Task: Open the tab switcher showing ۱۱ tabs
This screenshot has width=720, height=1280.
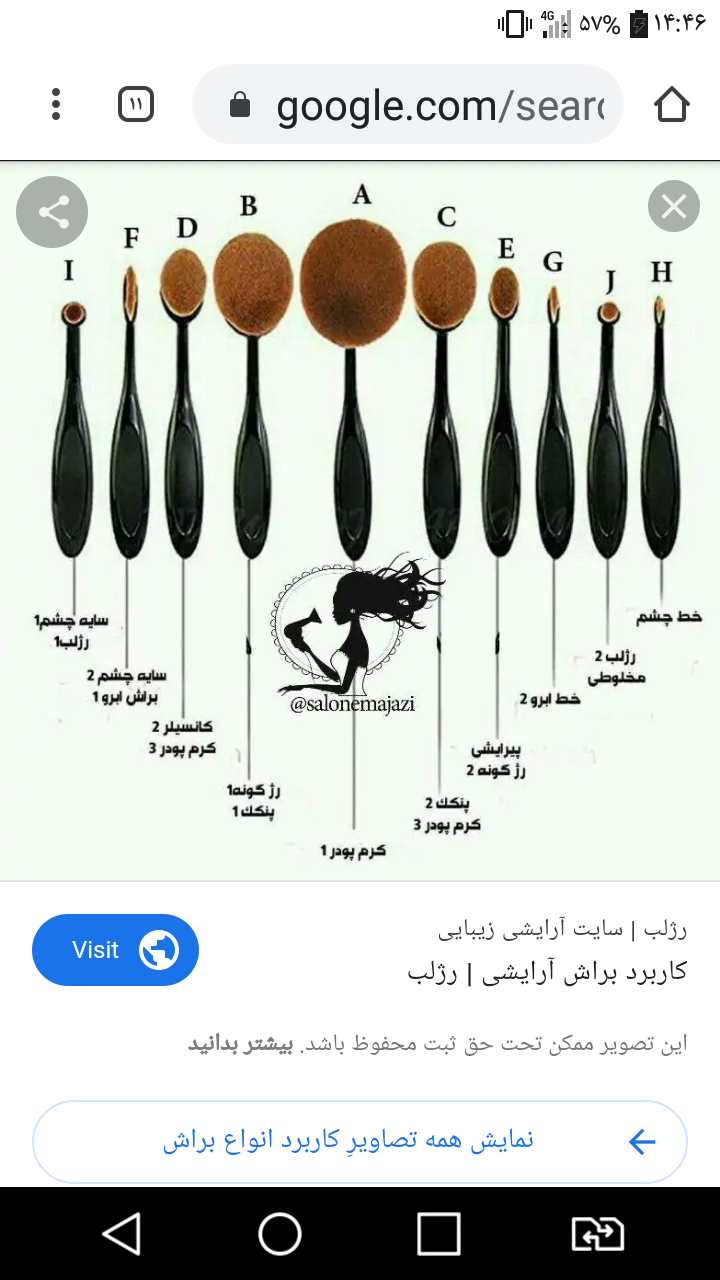Action: (x=136, y=104)
